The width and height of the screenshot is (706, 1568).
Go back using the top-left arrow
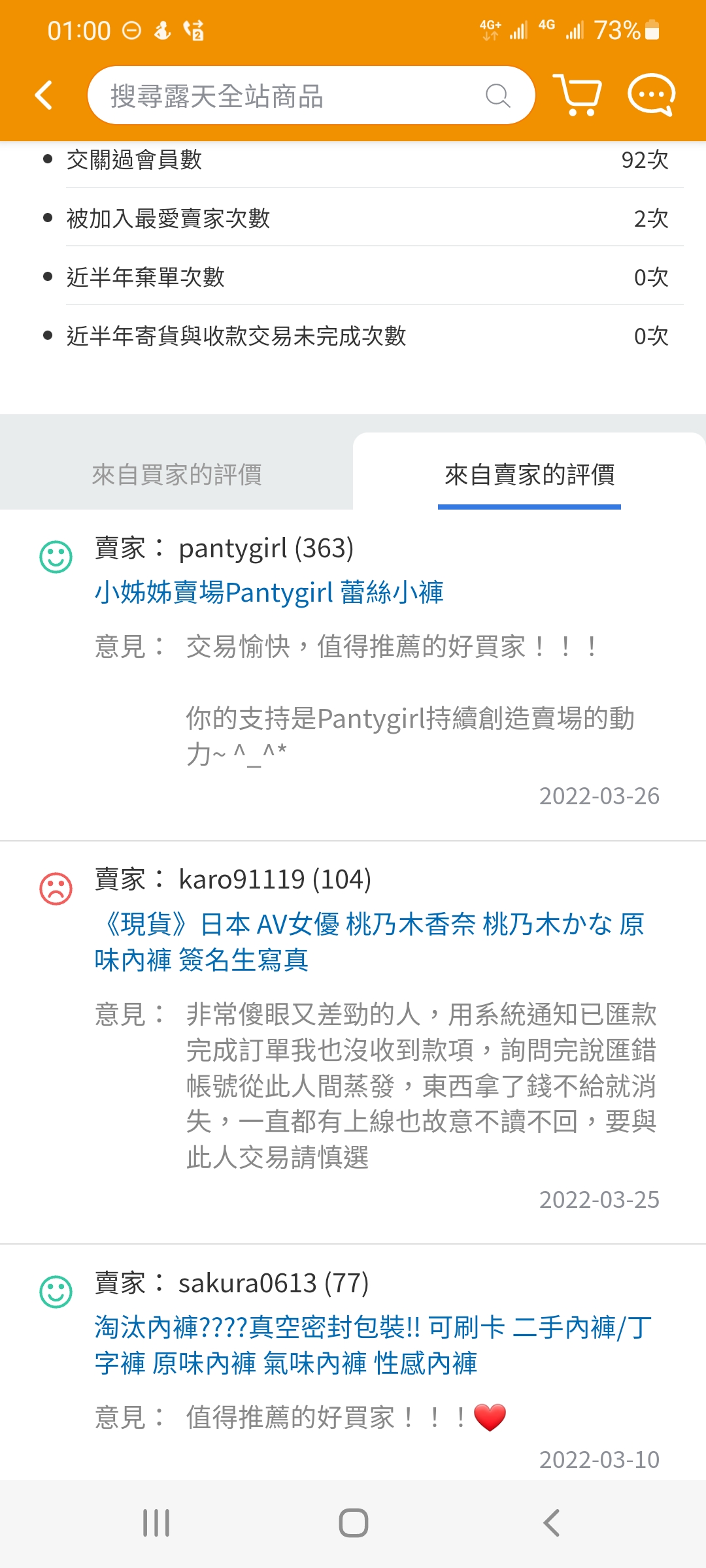(44, 95)
